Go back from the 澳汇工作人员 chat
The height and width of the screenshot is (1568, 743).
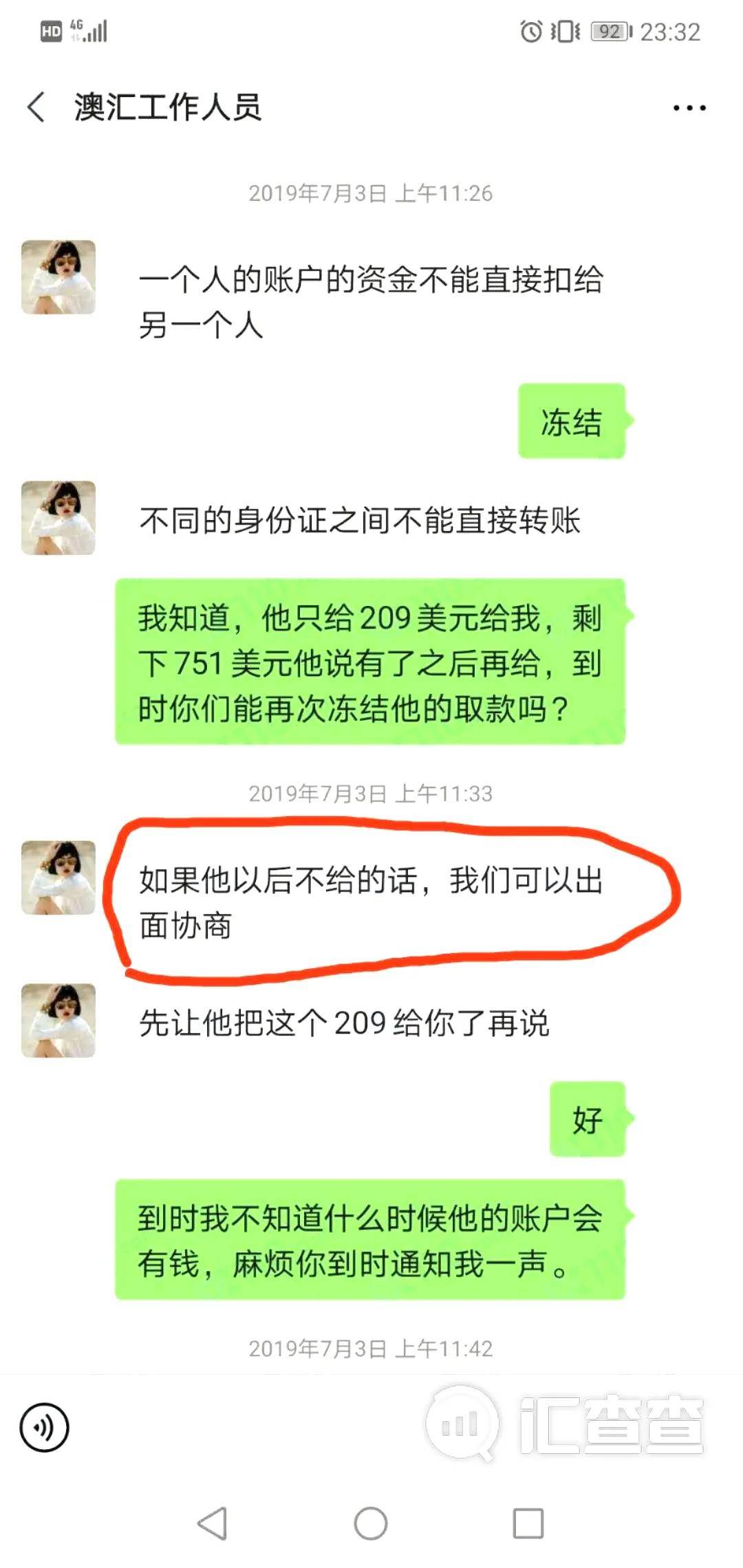tap(37, 107)
